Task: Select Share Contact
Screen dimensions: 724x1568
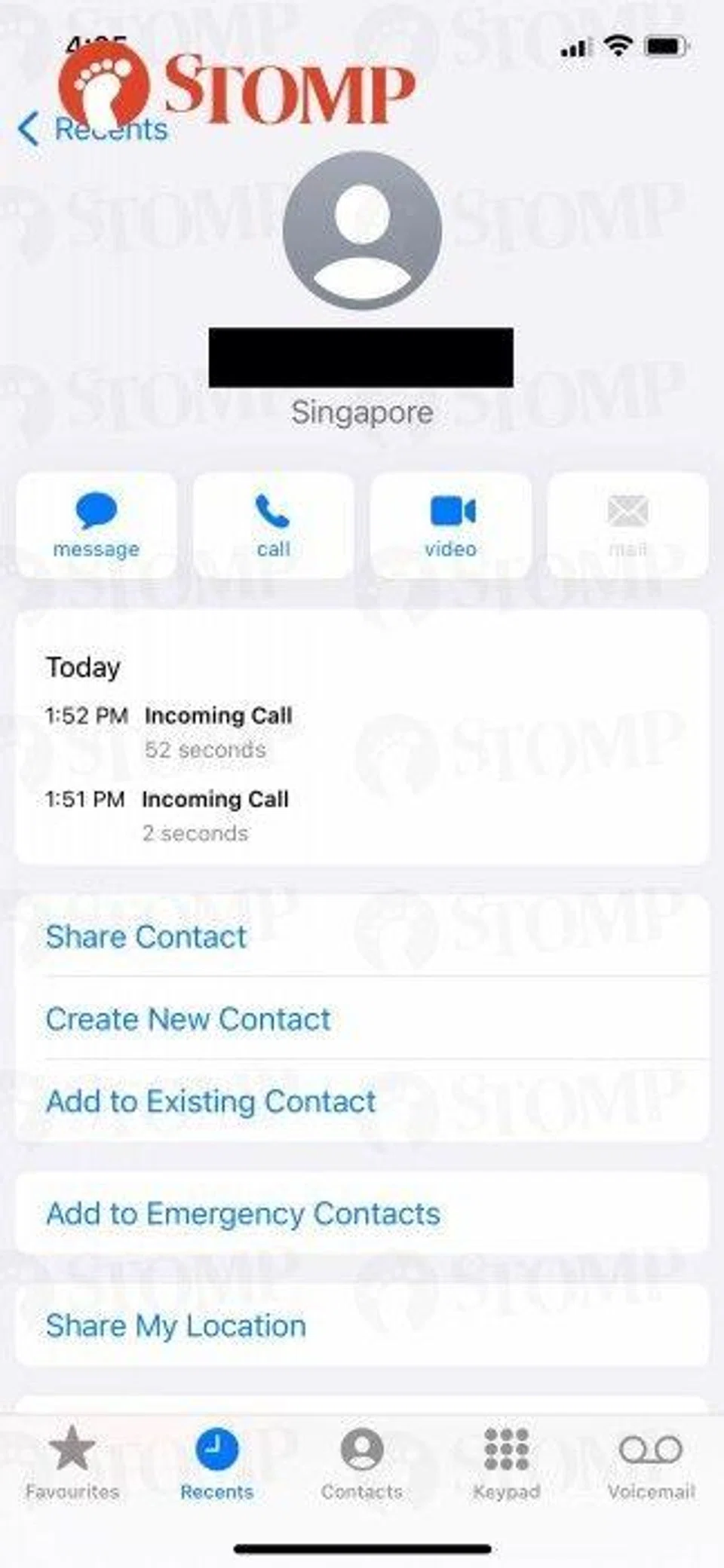Action: coord(146,937)
